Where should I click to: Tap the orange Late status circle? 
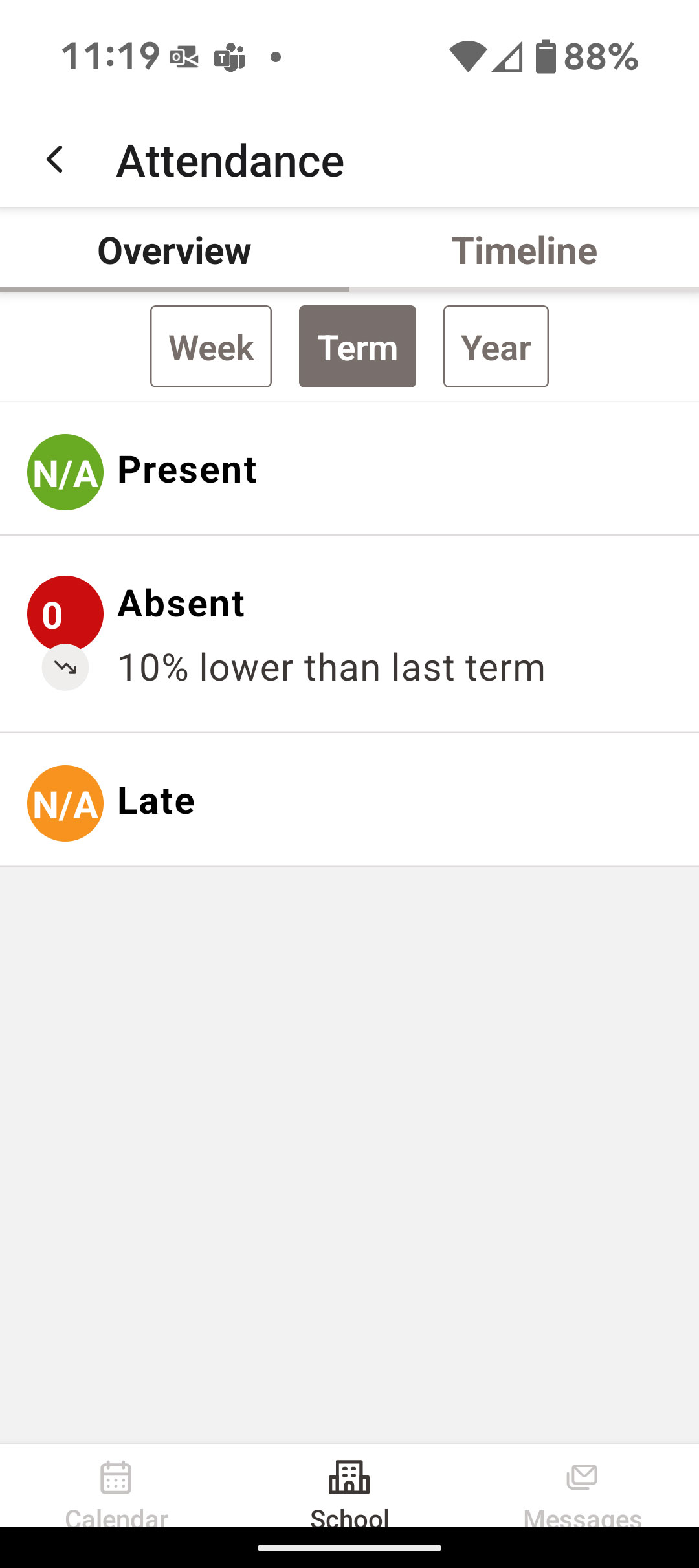click(65, 802)
